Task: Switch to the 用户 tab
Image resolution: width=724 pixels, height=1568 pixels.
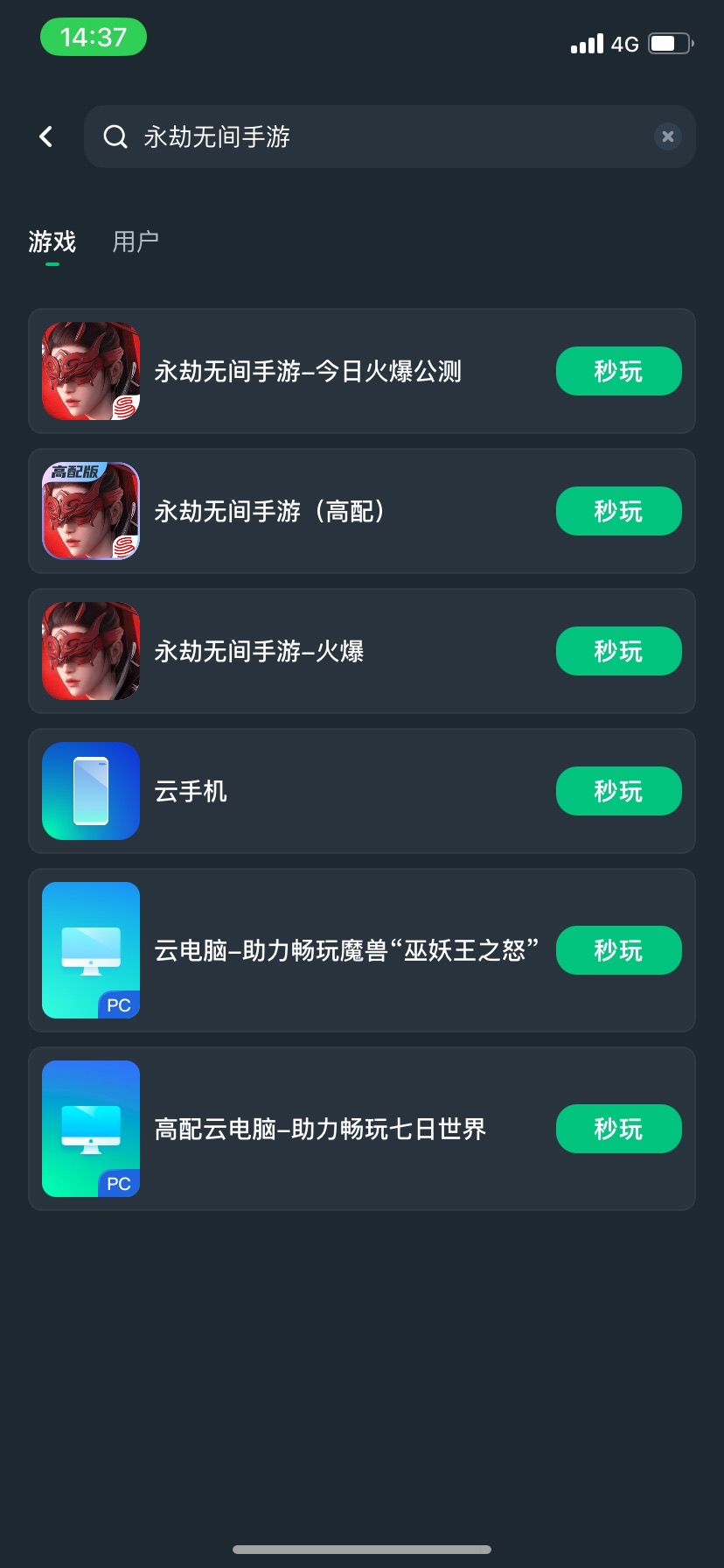Action: point(136,241)
